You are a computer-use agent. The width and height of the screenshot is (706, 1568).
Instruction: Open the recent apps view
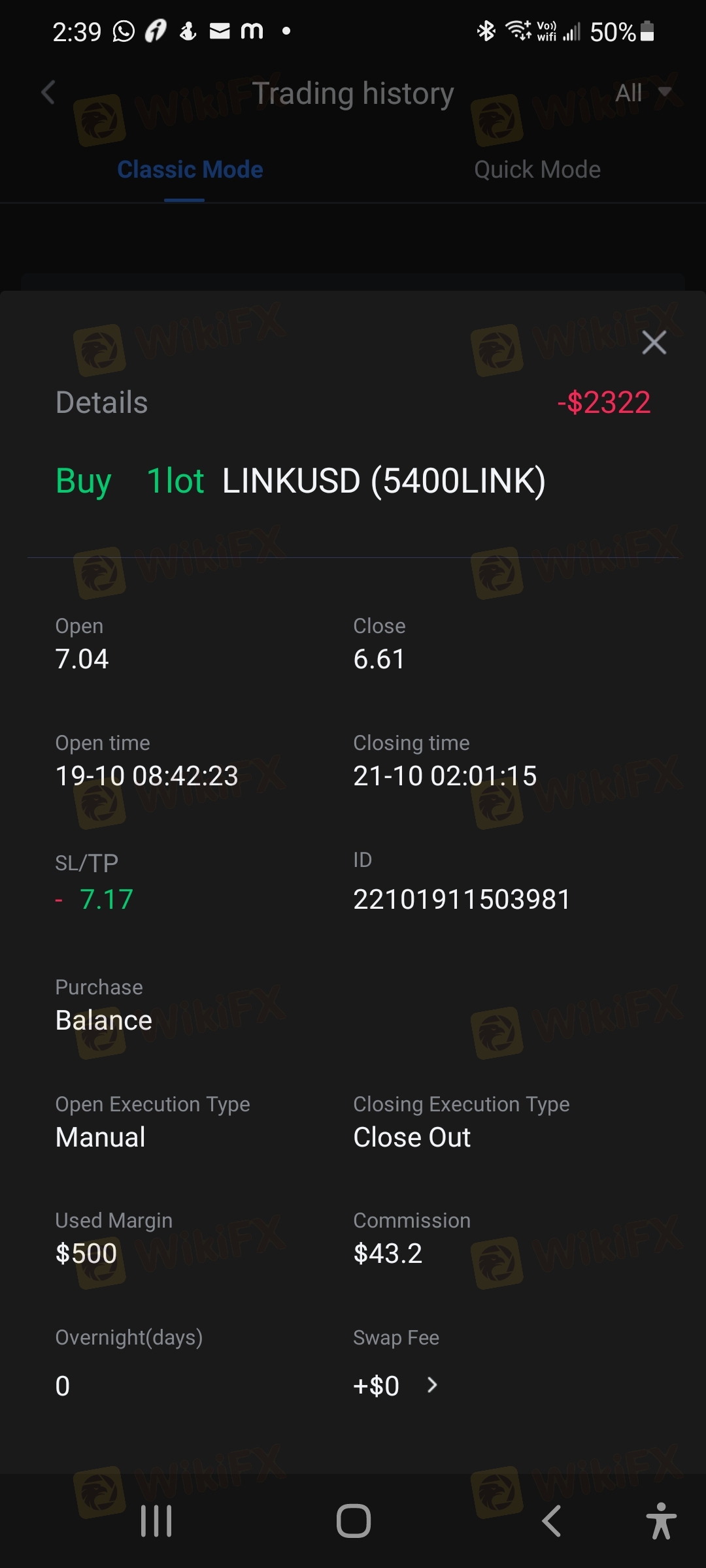pos(156,1521)
